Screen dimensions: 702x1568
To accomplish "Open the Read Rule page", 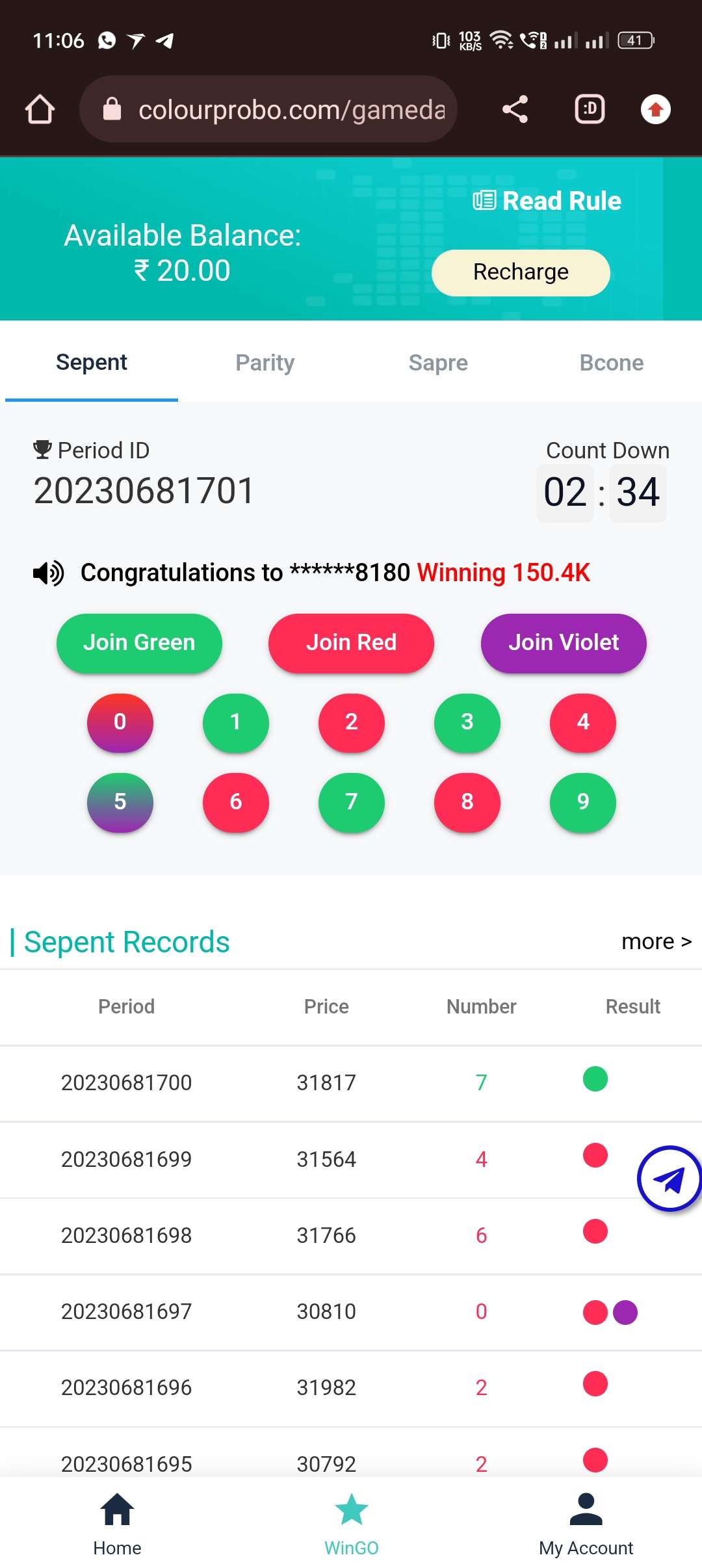I will click(547, 201).
